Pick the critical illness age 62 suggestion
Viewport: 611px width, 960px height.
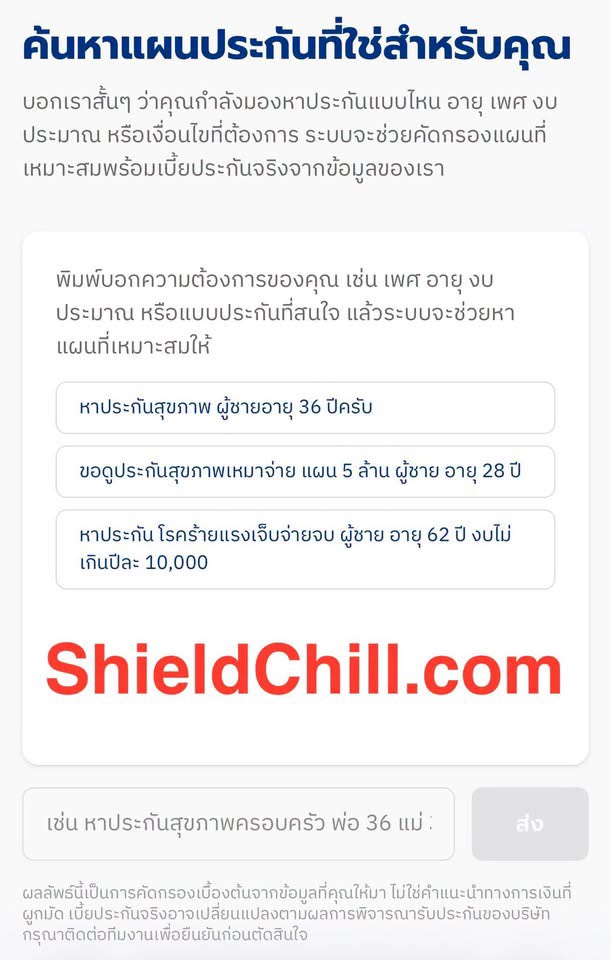click(x=305, y=549)
